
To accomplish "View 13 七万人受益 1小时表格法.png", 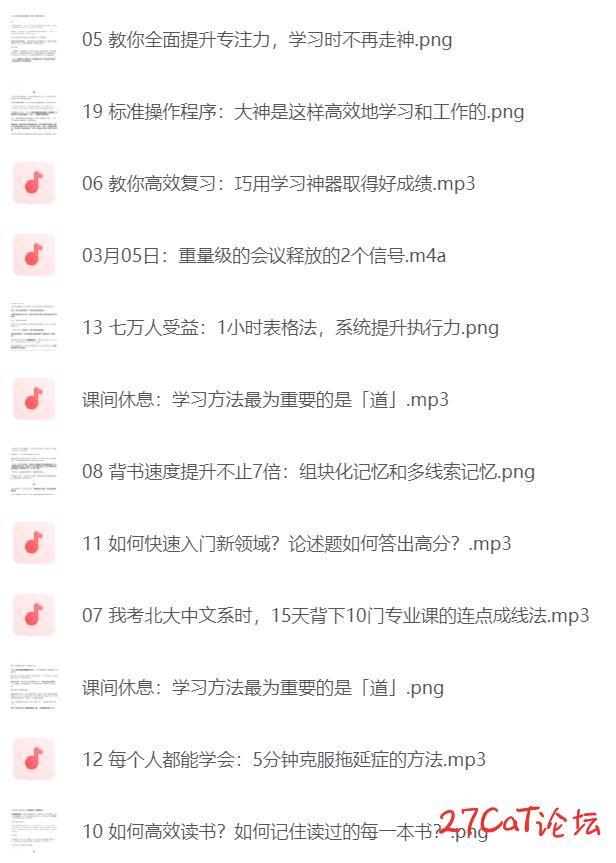I will click(290, 328).
